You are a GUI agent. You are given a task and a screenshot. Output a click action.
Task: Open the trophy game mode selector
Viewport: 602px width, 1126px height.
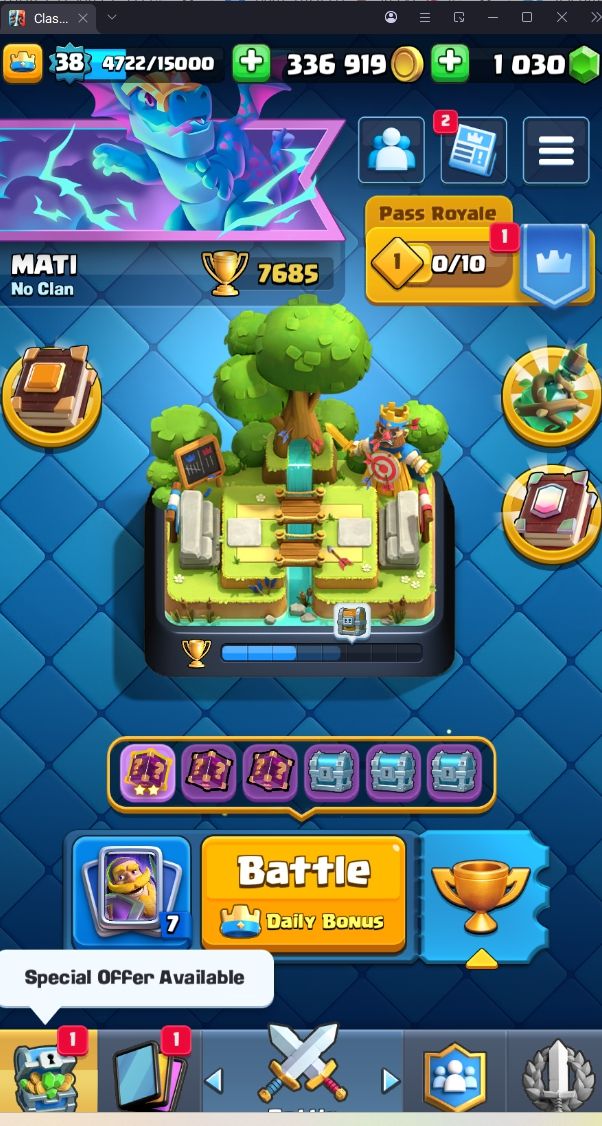(482, 892)
